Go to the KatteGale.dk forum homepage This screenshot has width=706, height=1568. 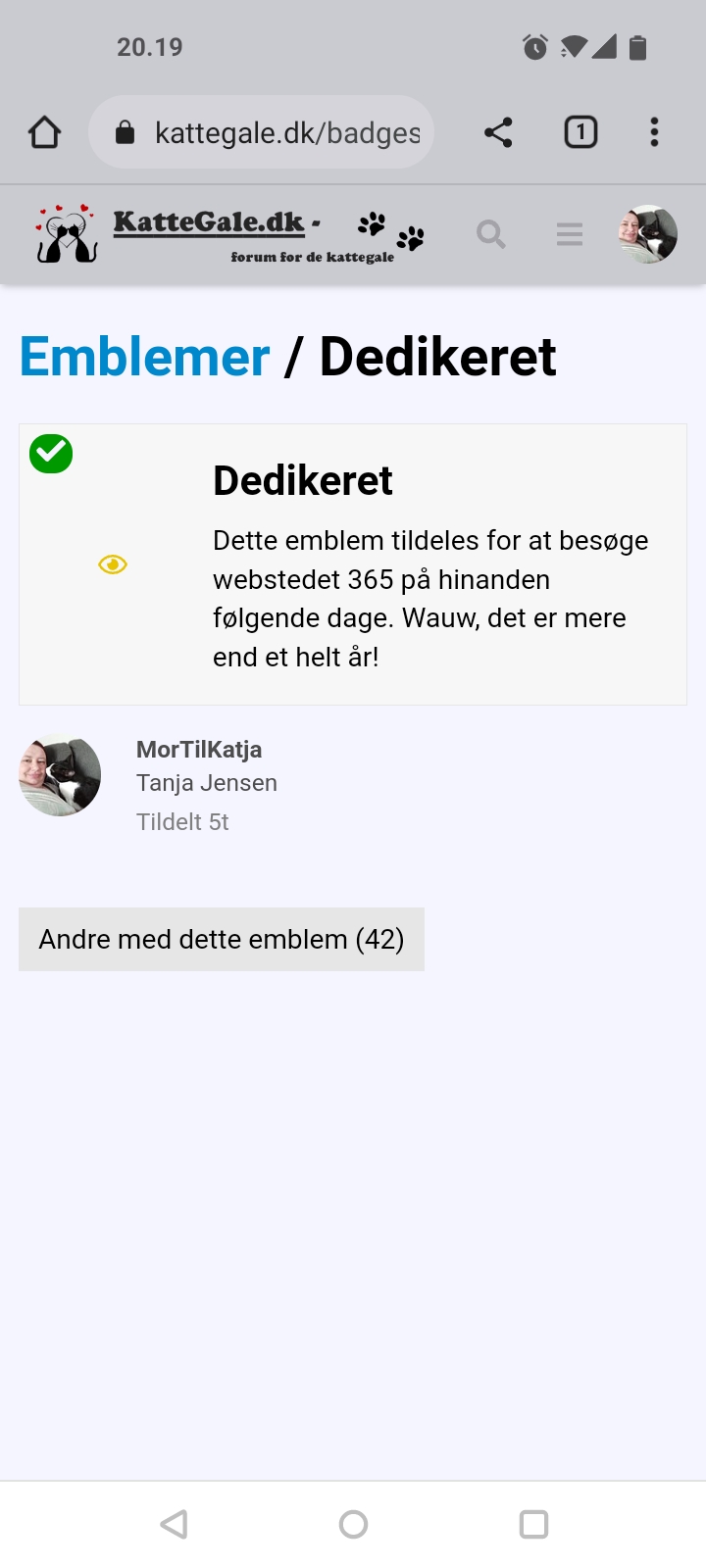point(229,234)
